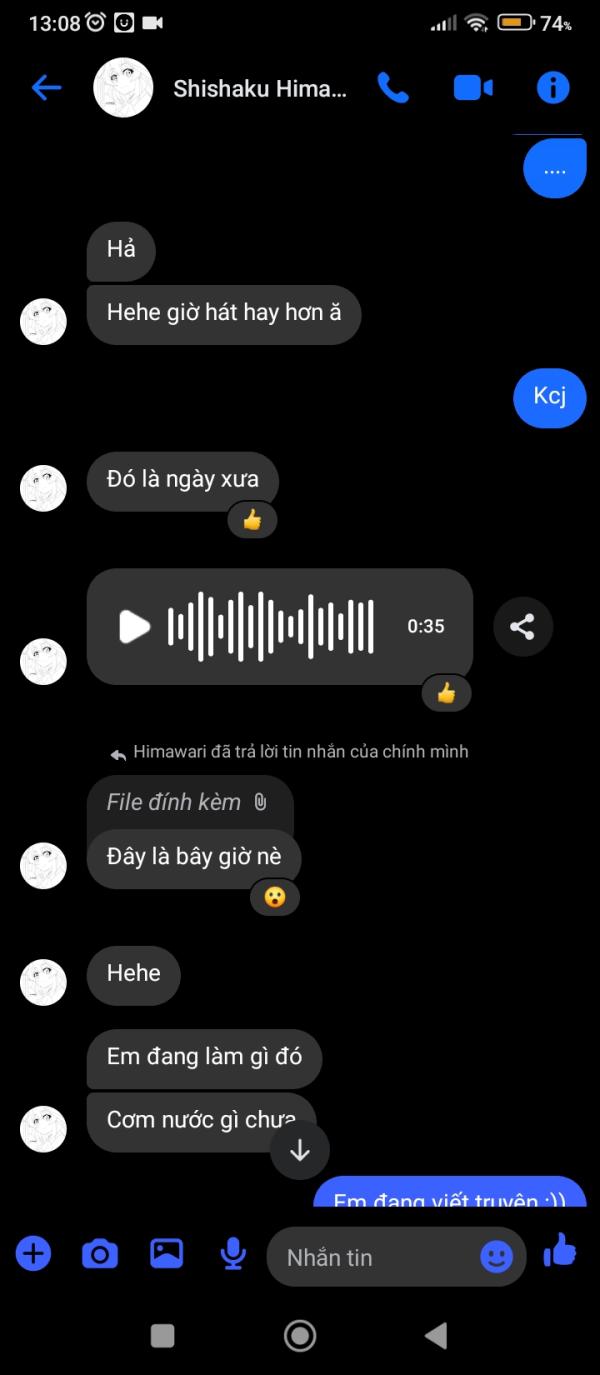Start a video call with Shishaku Himawari
The height and width of the screenshot is (1375, 600).
pyautogui.click(x=473, y=88)
